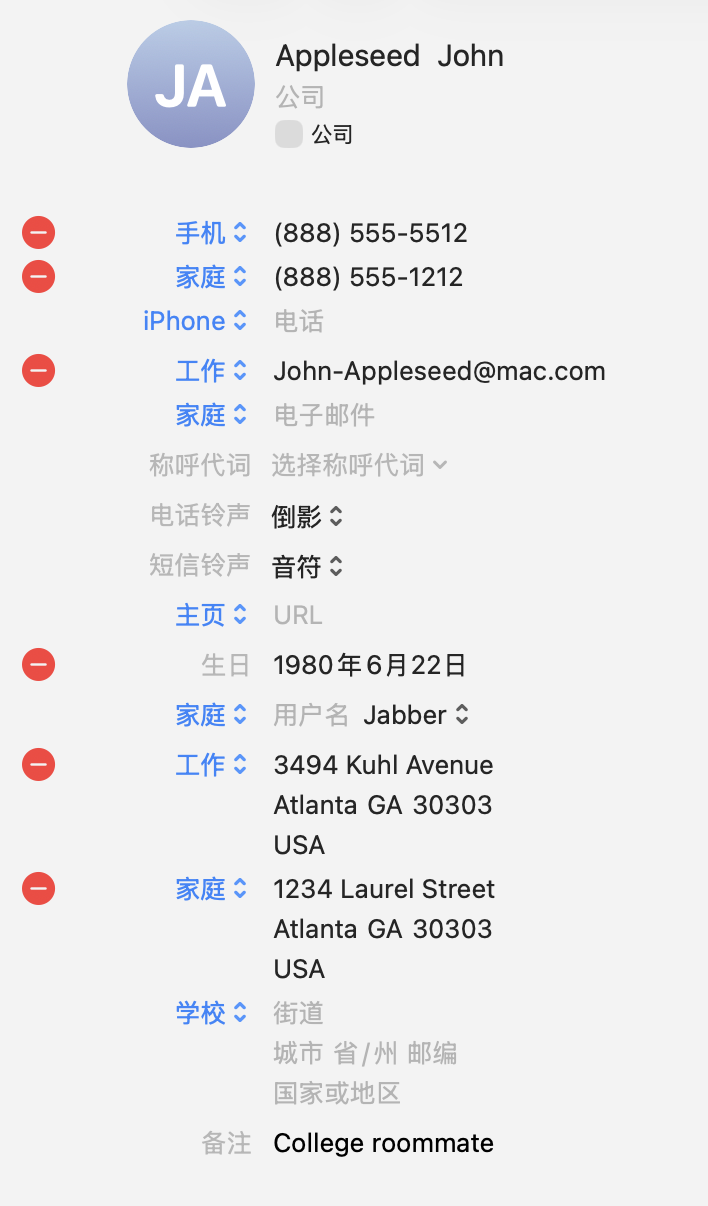
Task: Open the iPhone label picker
Action: tap(195, 321)
